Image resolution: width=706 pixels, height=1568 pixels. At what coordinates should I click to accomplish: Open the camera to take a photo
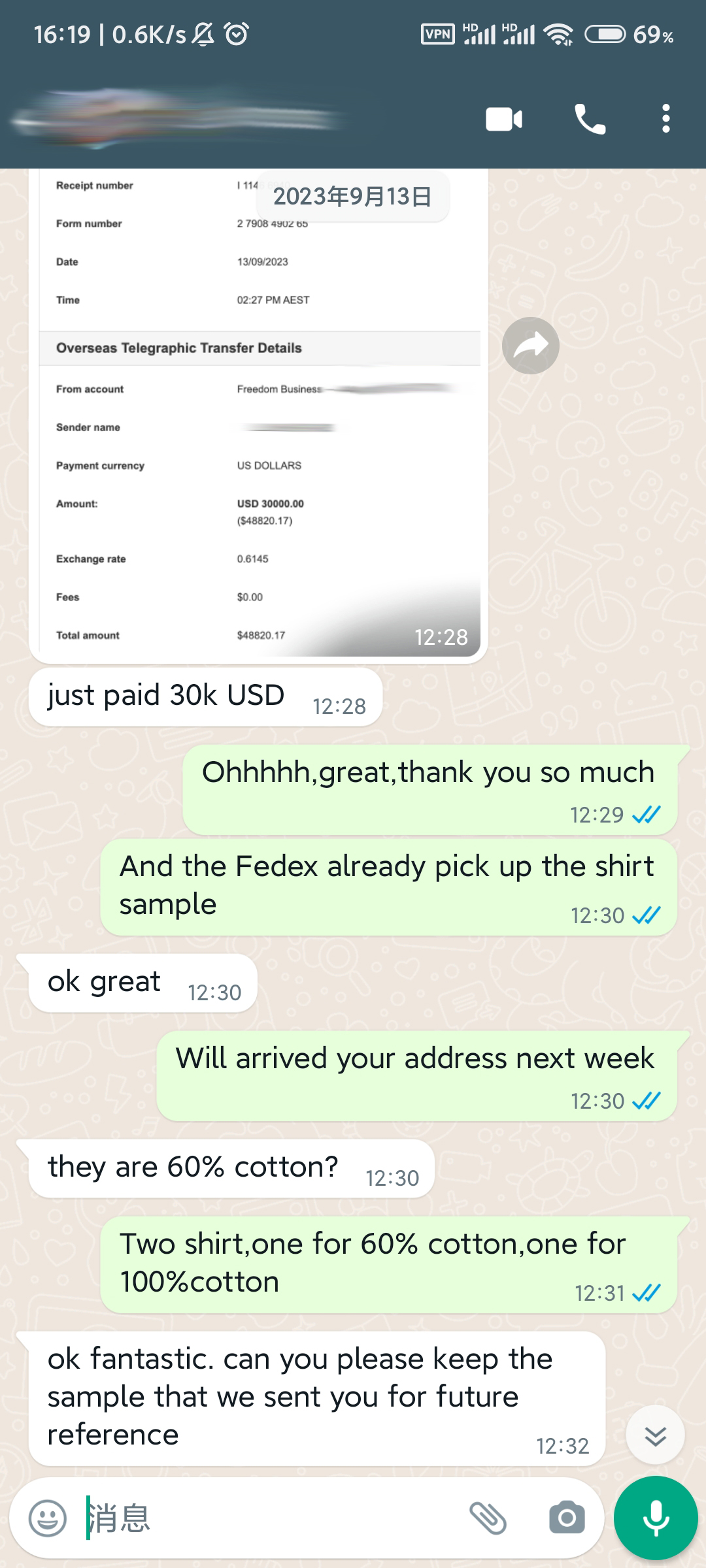pos(567,1518)
